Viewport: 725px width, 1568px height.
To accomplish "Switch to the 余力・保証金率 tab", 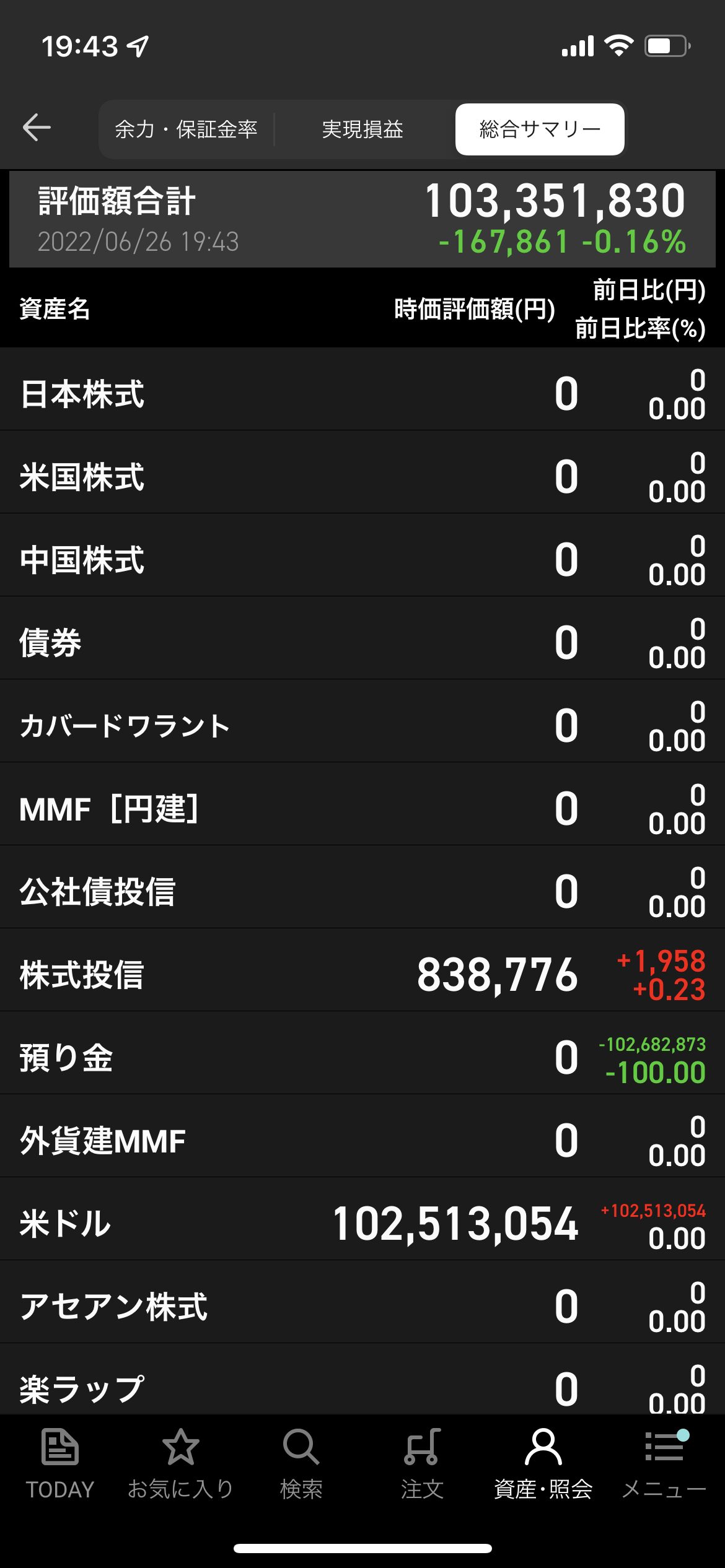I will tap(186, 129).
